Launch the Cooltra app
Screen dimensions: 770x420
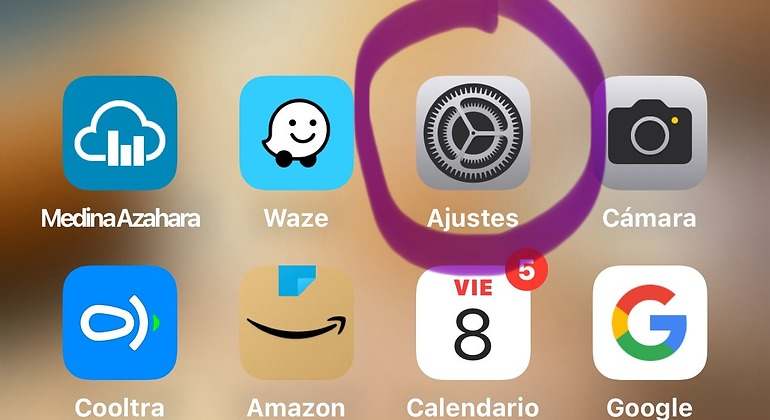click(x=120, y=322)
